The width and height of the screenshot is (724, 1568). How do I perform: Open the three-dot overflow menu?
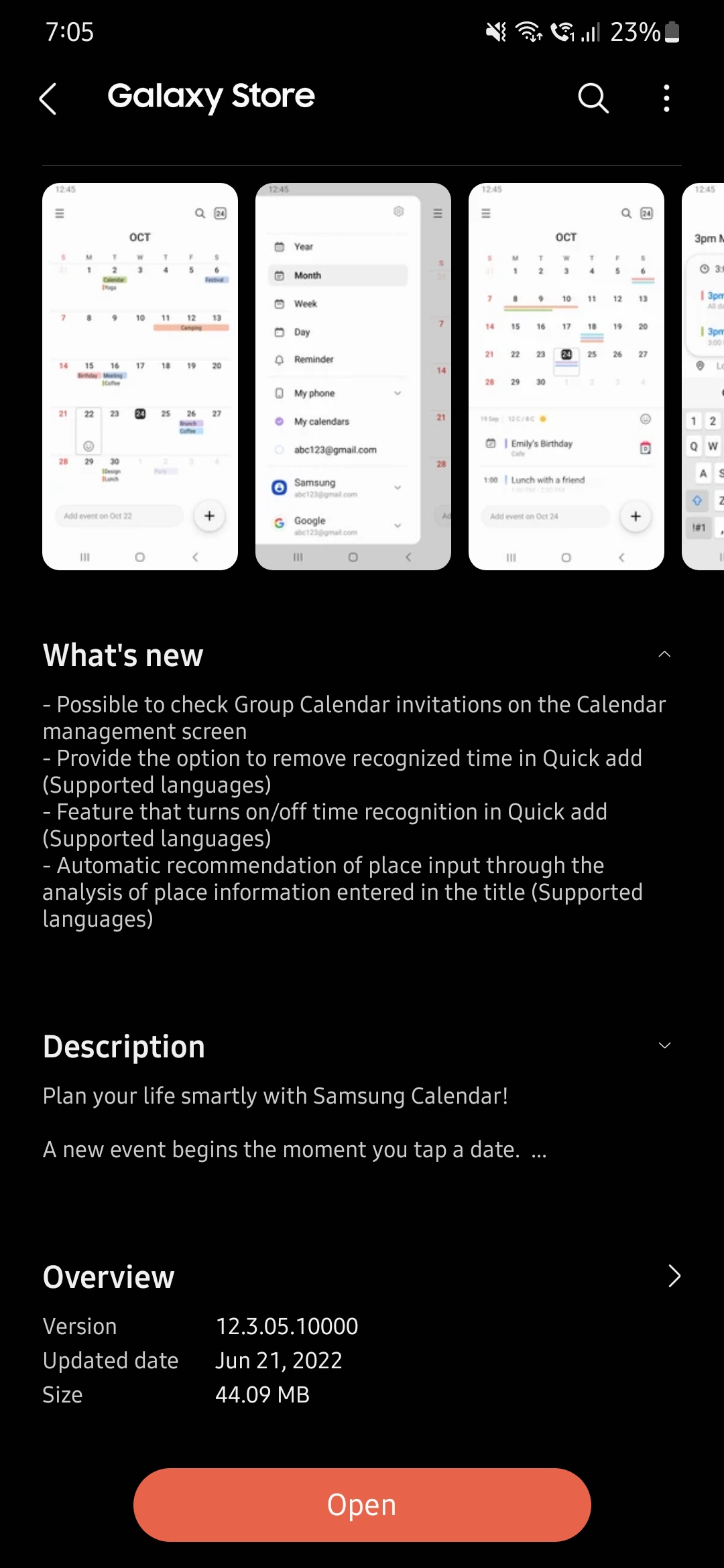(666, 99)
